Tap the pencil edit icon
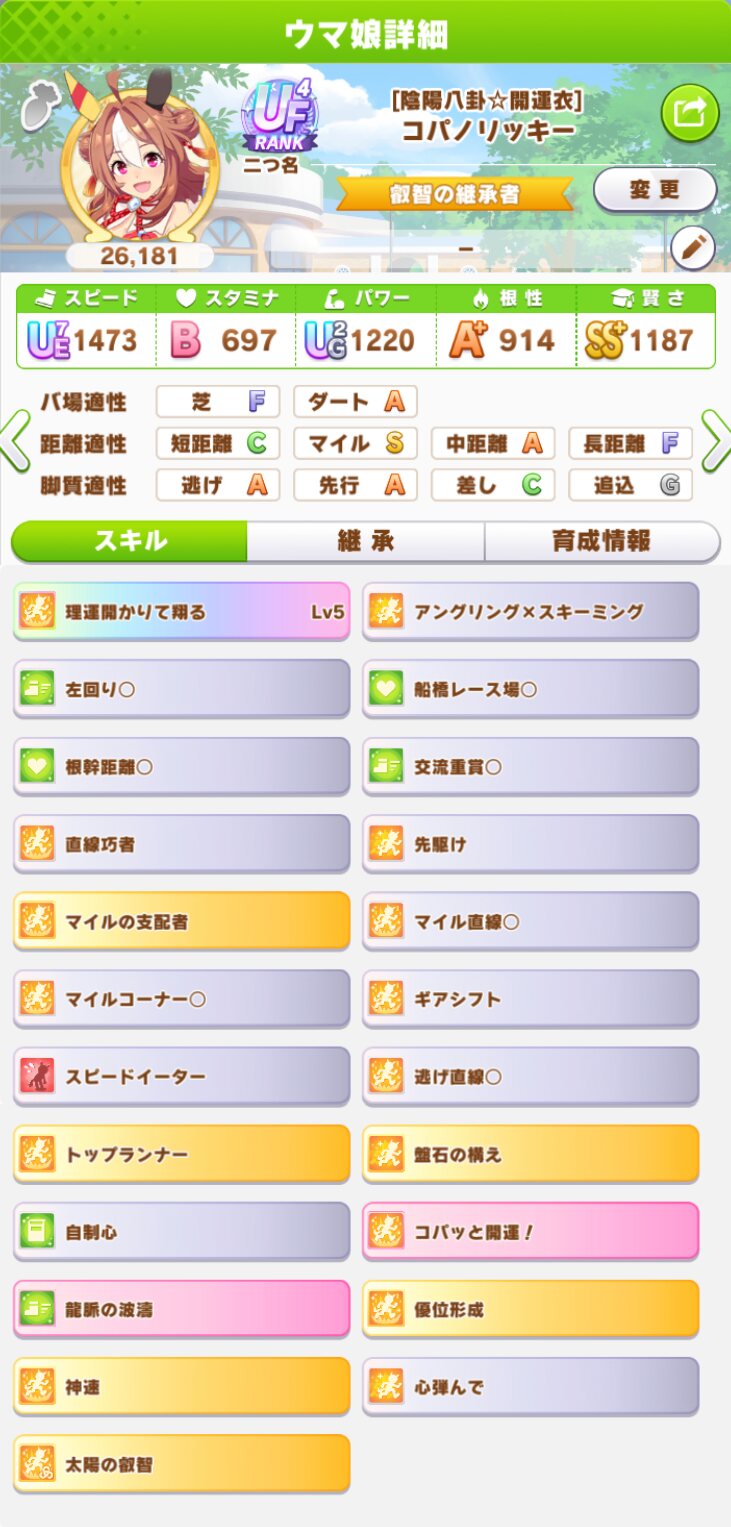 coord(692,248)
